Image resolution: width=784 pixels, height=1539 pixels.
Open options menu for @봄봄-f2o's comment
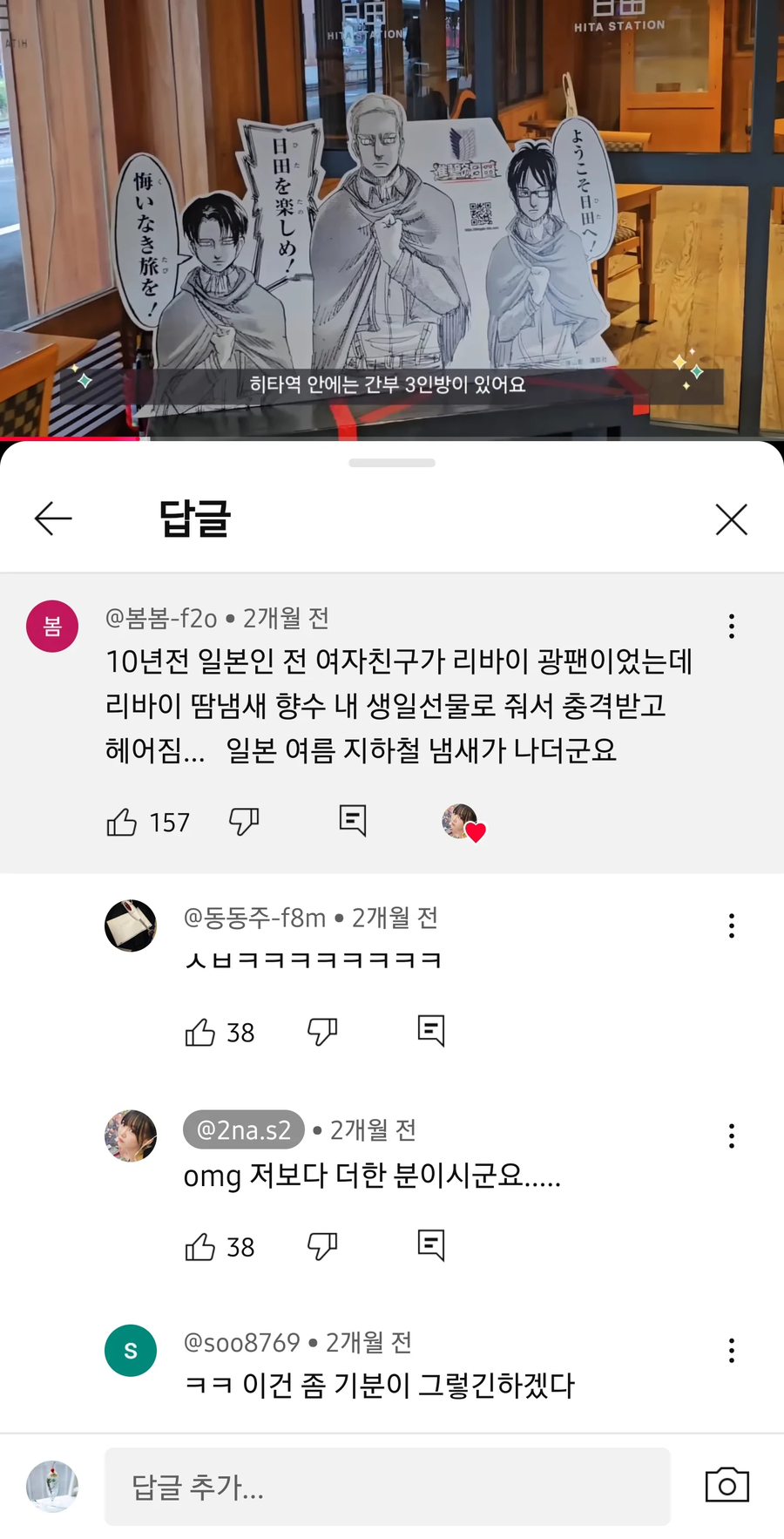coord(731,626)
